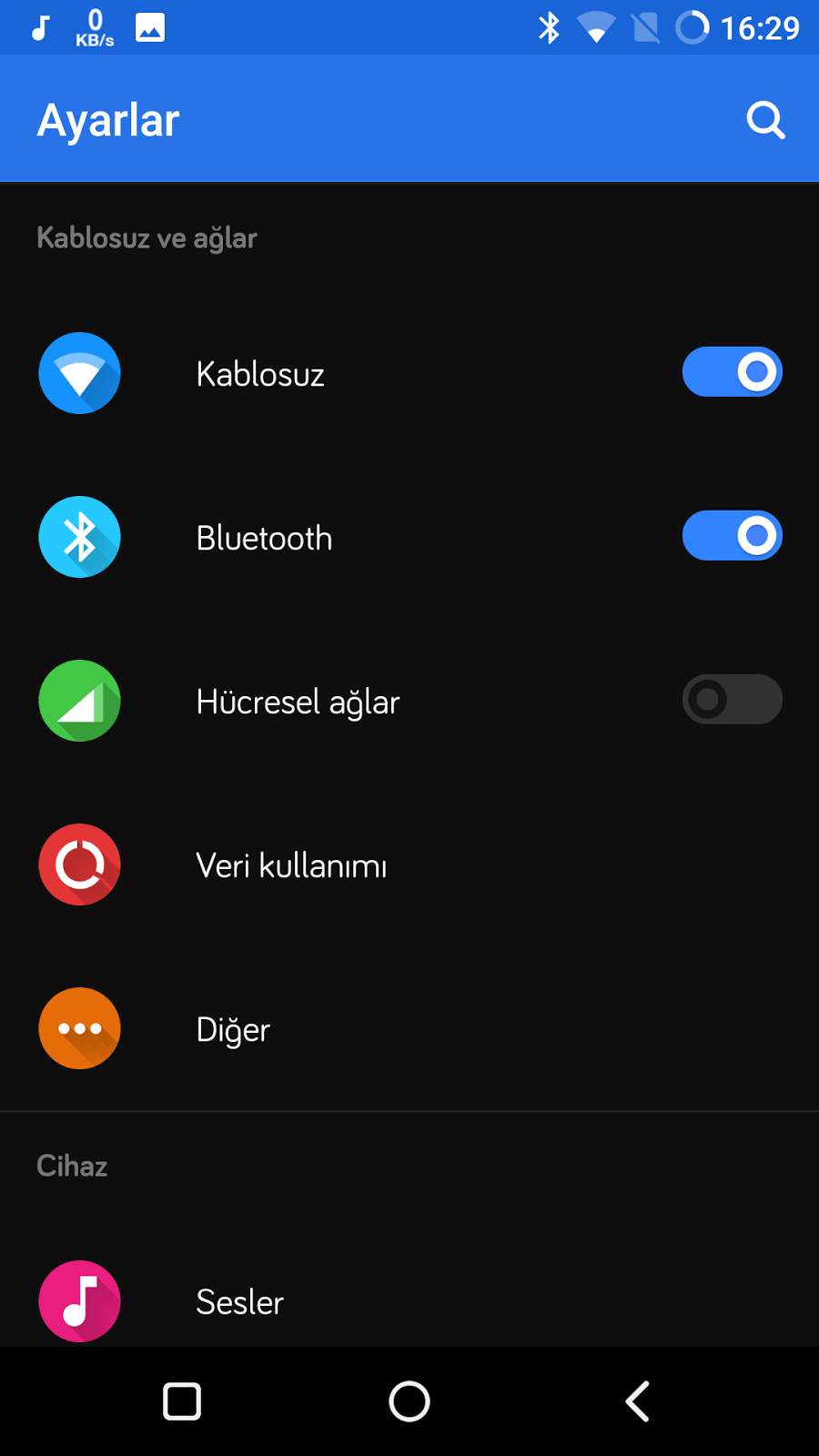Turn off the Kablosuz switch

pos(733,372)
